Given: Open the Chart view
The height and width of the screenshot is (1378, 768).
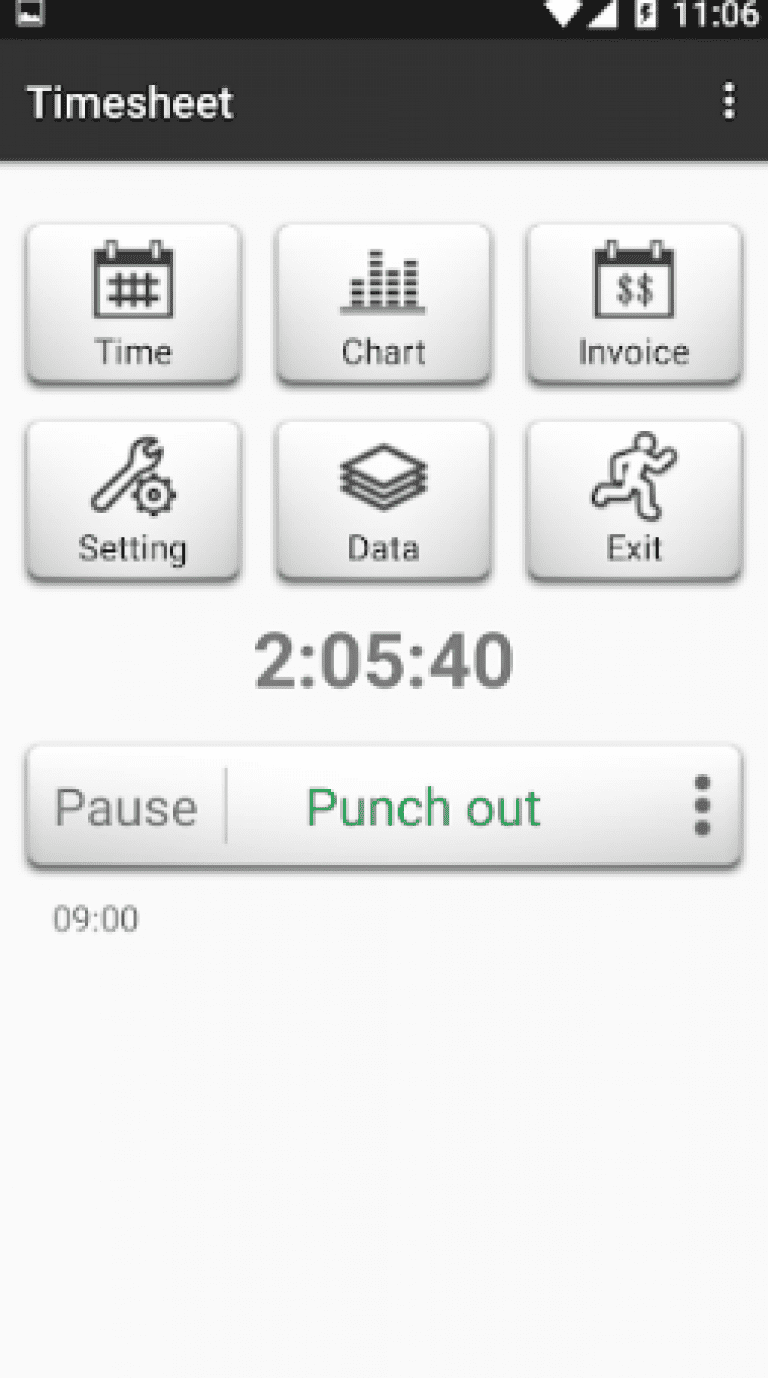Looking at the screenshot, I should tap(383, 304).
